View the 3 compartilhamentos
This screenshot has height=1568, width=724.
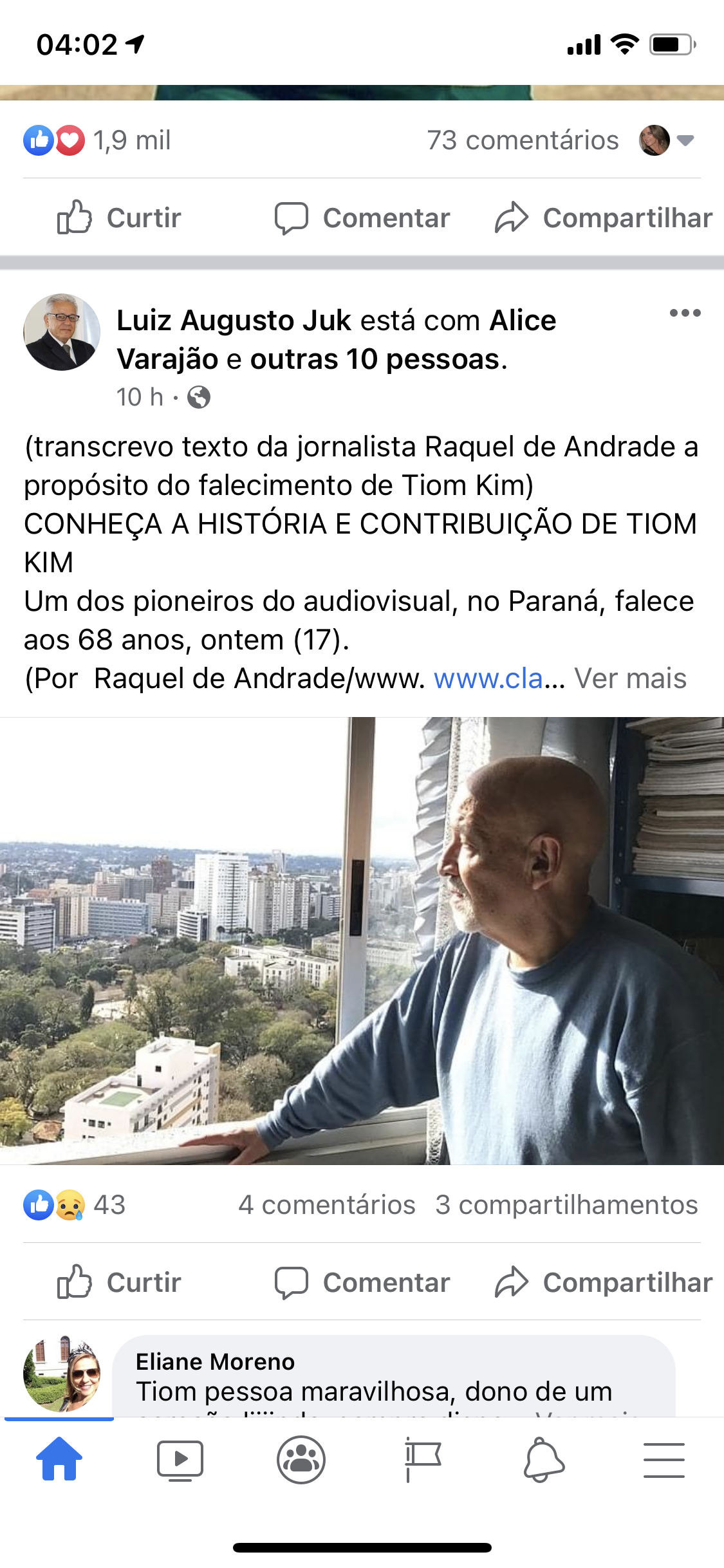[x=566, y=1205]
